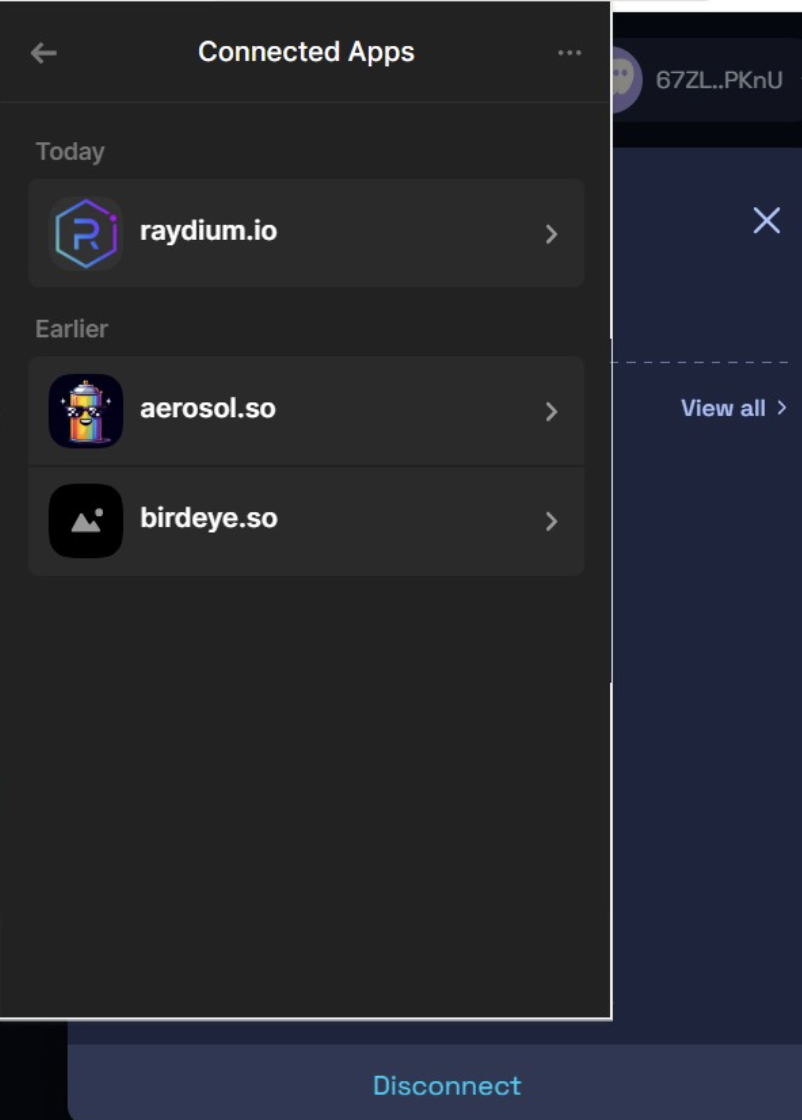
Task: Open the birdeye.so connected app
Action: click(306, 521)
